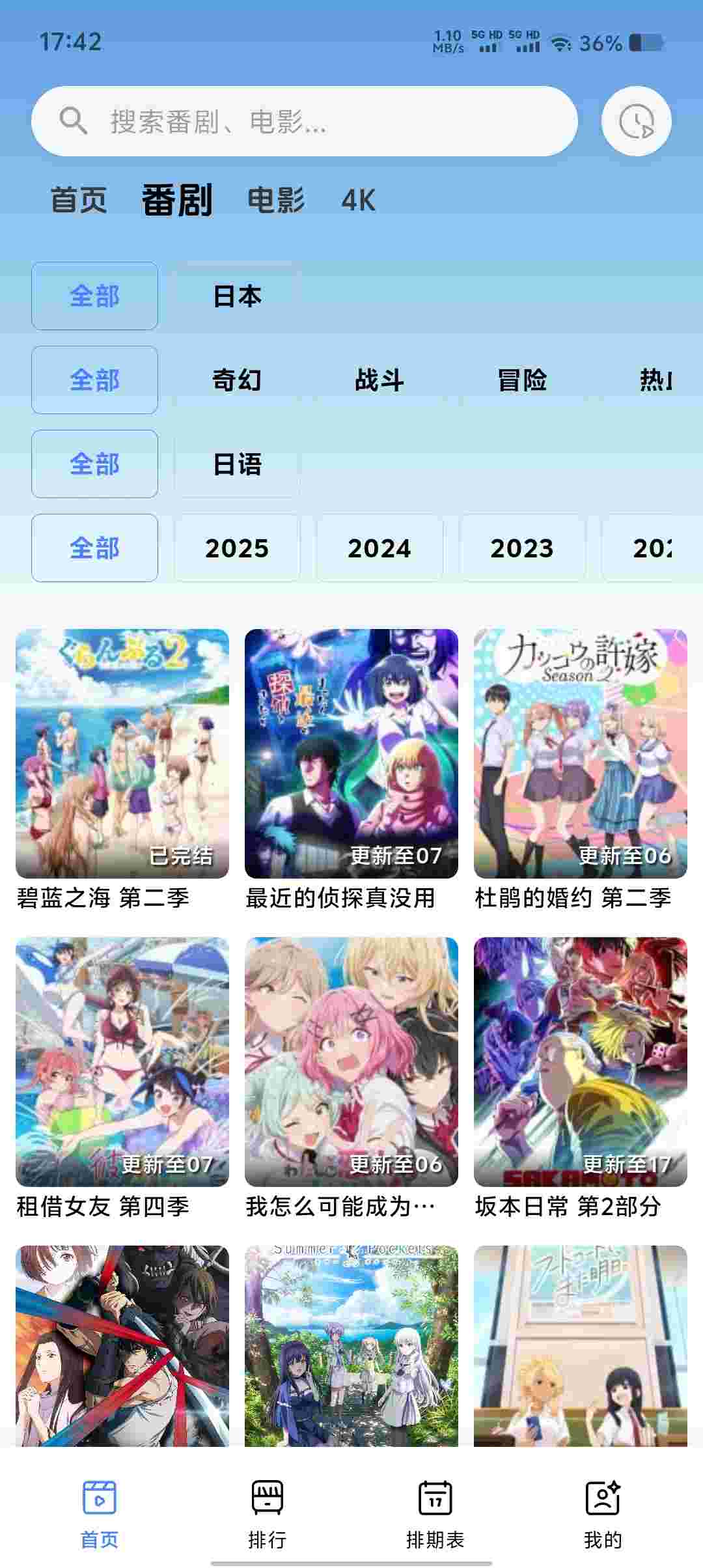Image resolution: width=703 pixels, height=1568 pixels.
Task: Select the 日语 language filter
Action: (237, 464)
